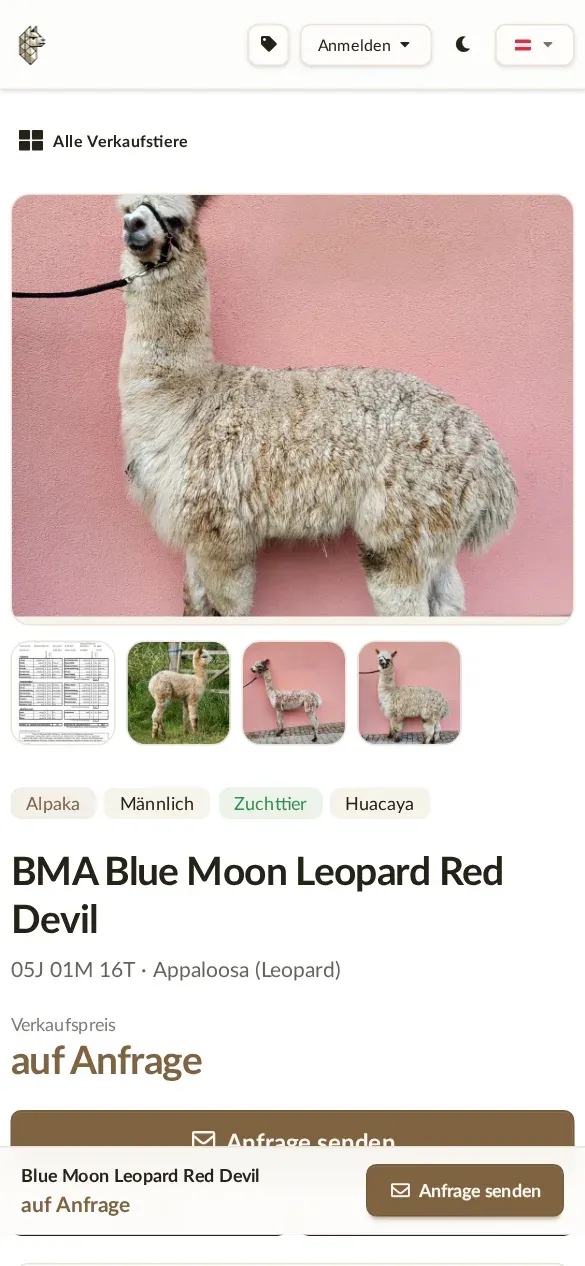
Task: Select the fourth alpaca thumbnail
Action: point(410,693)
